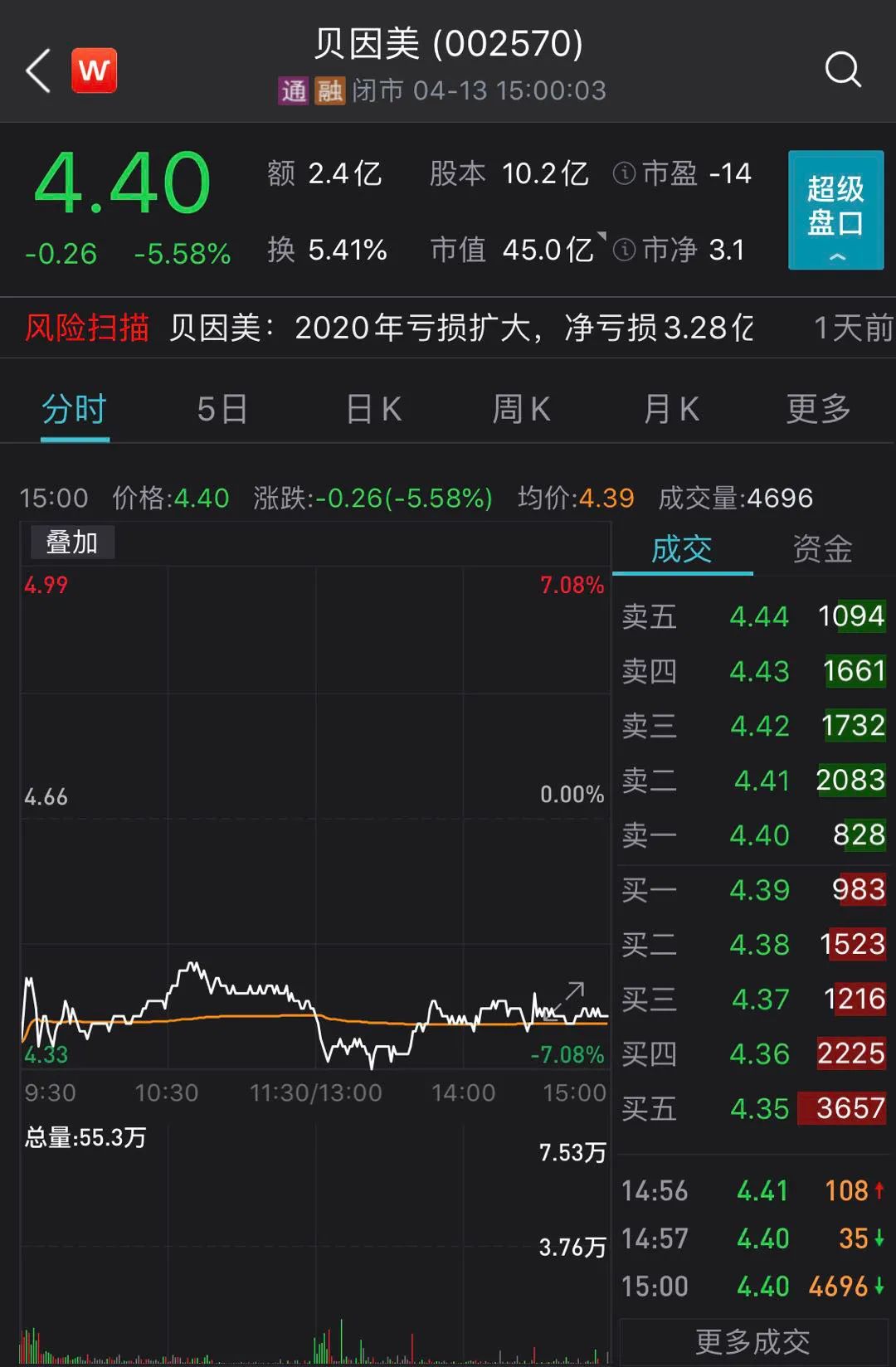This screenshot has height=1367, width=896.
Task: Open the 风险扫描 news about 贝因美
Action: coord(460,328)
